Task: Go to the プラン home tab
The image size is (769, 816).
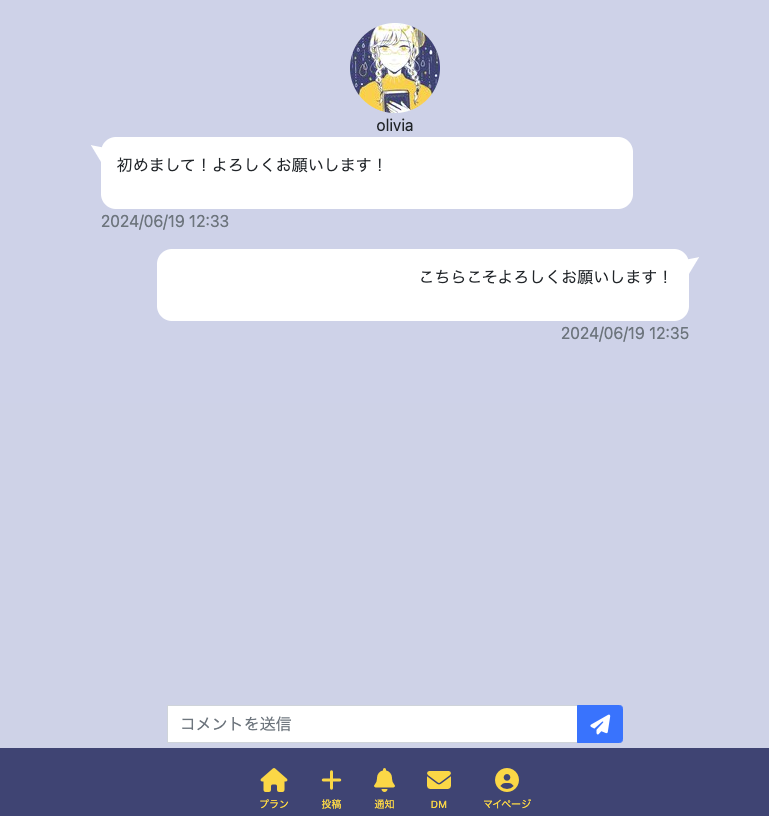Action: (274, 787)
